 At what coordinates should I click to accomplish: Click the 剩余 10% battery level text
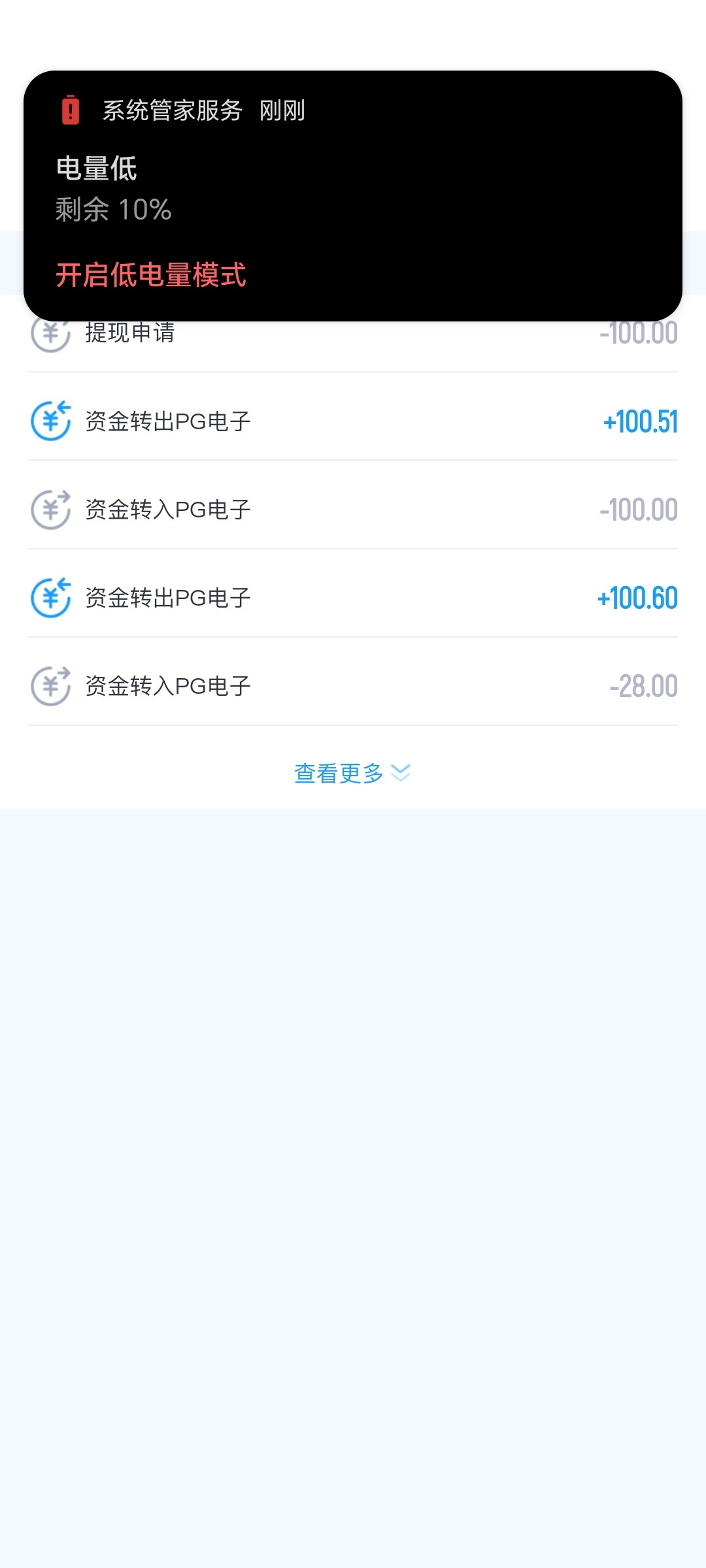111,210
